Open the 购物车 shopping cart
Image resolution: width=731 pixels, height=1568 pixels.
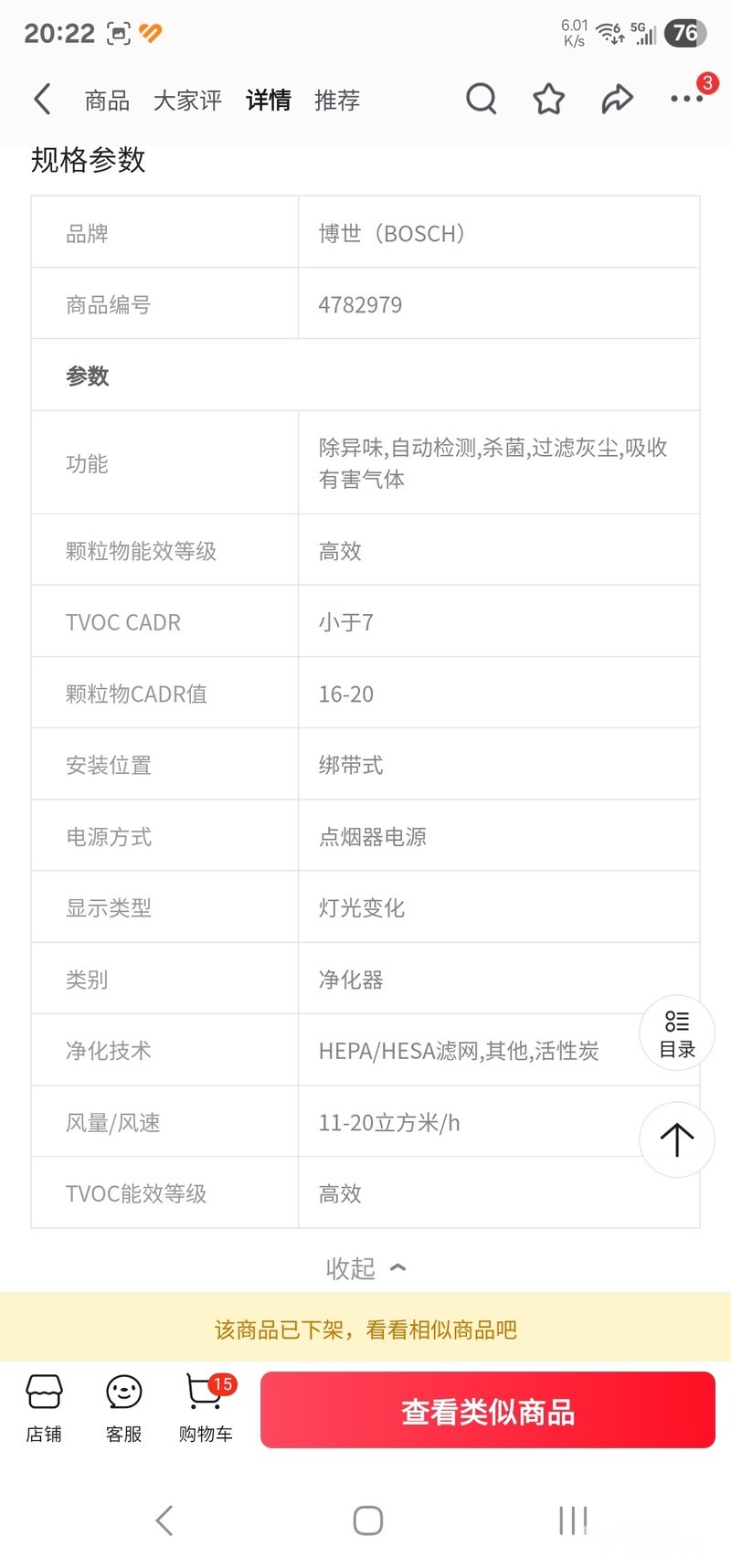pos(206,1408)
